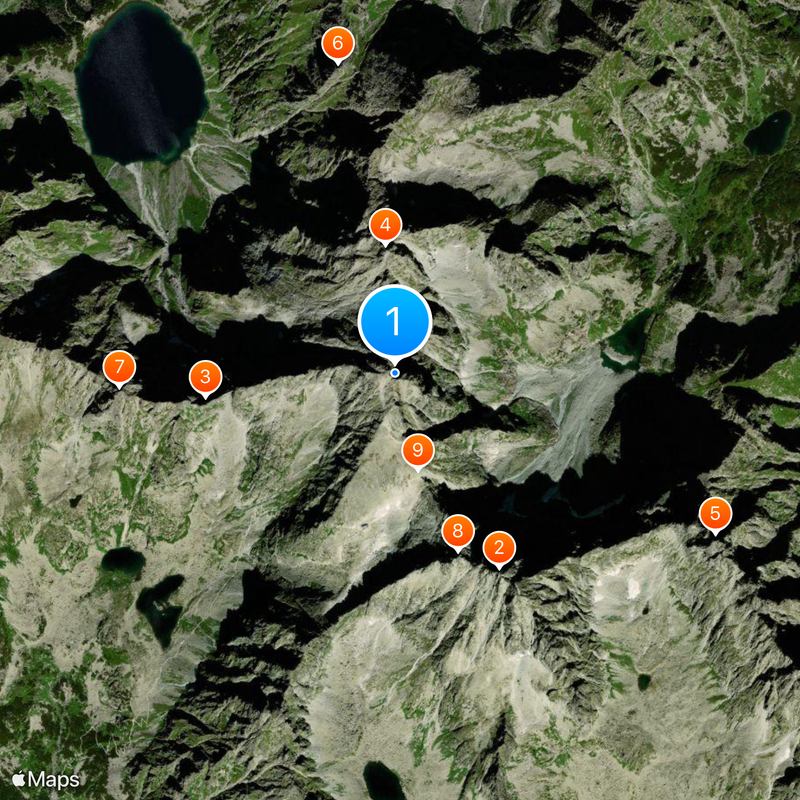The width and height of the screenshot is (800, 800).
Task: Tap the orange map pin numbered 2
Action: click(x=499, y=548)
